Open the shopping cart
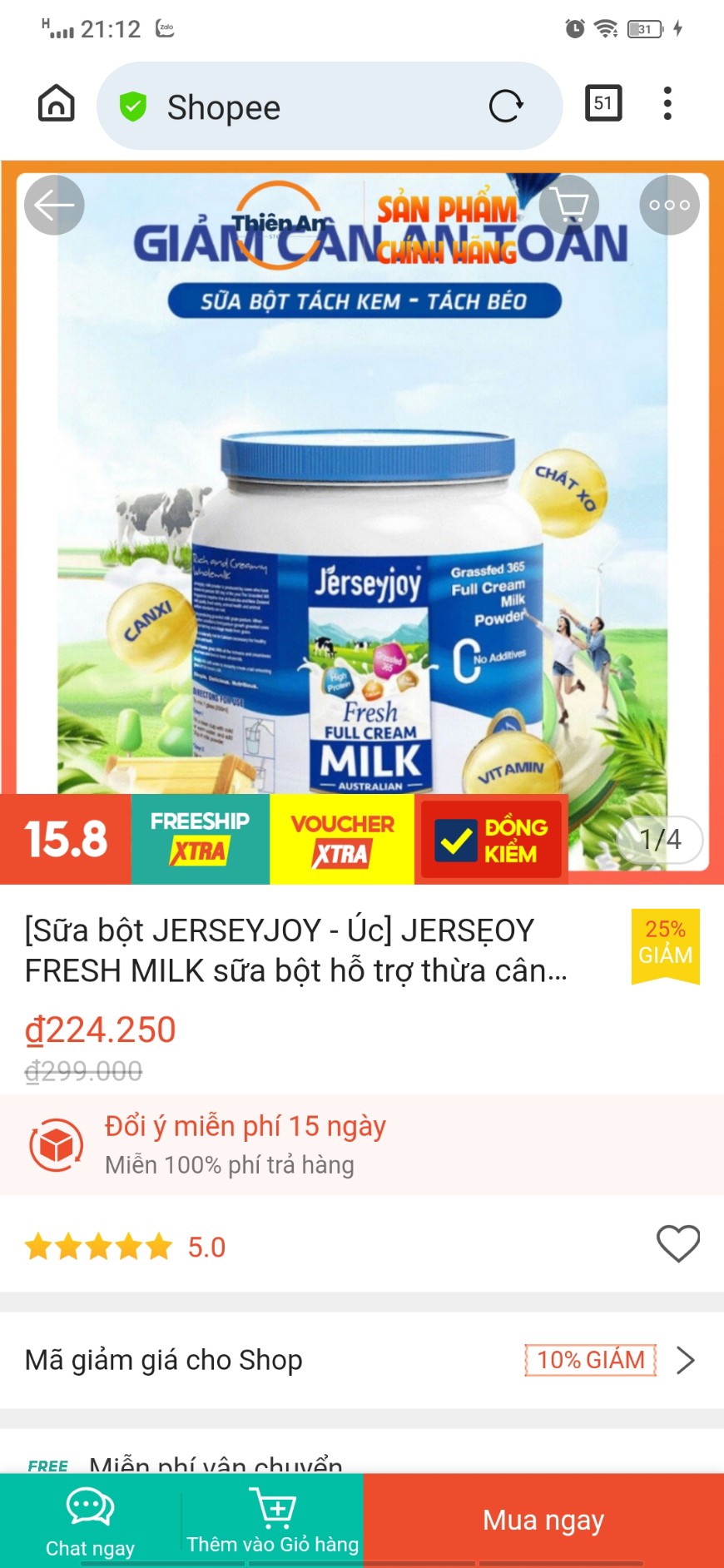Screen dimensions: 724x1568 tap(569, 205)
